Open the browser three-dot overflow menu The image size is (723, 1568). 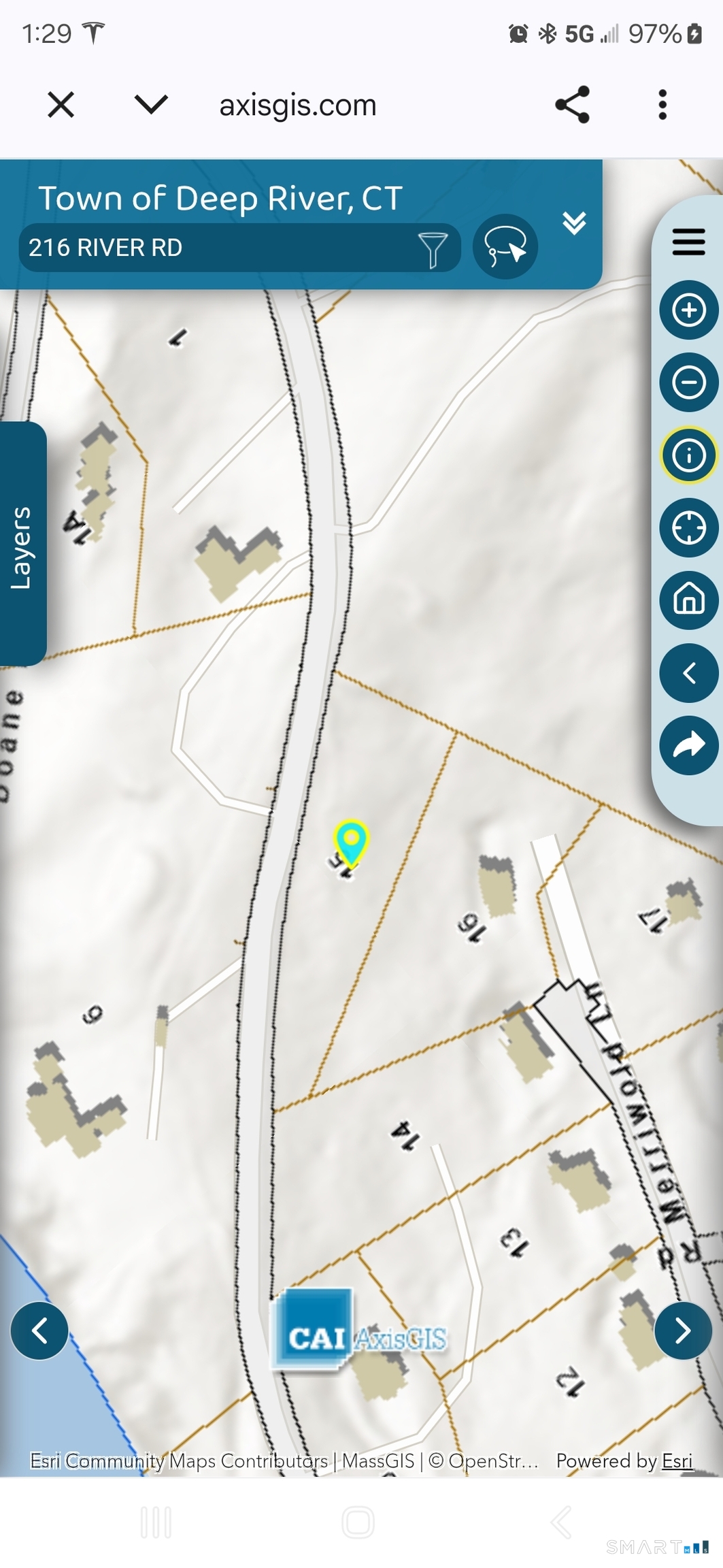coord(662,105)
